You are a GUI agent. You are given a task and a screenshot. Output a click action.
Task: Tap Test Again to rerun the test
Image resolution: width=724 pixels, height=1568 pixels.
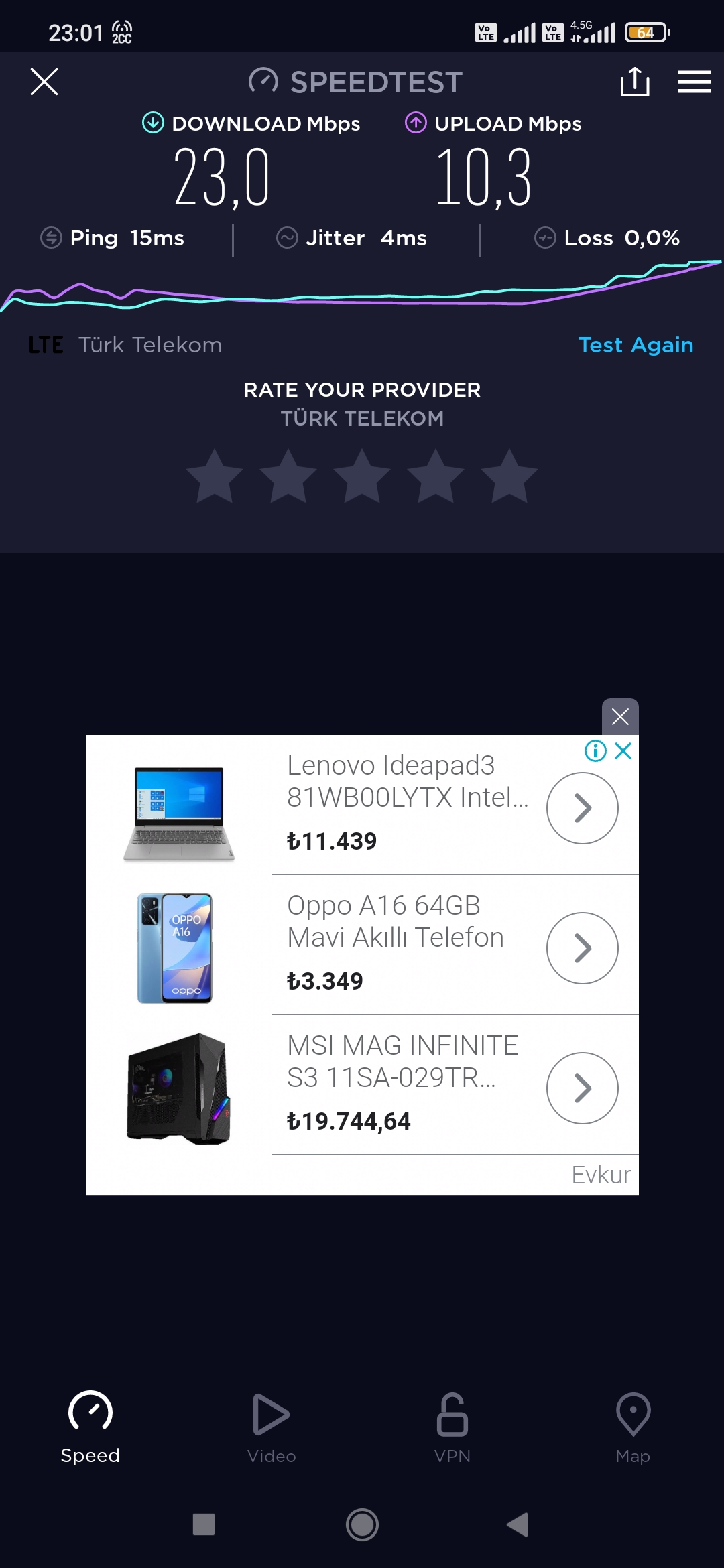click(636, 344)
